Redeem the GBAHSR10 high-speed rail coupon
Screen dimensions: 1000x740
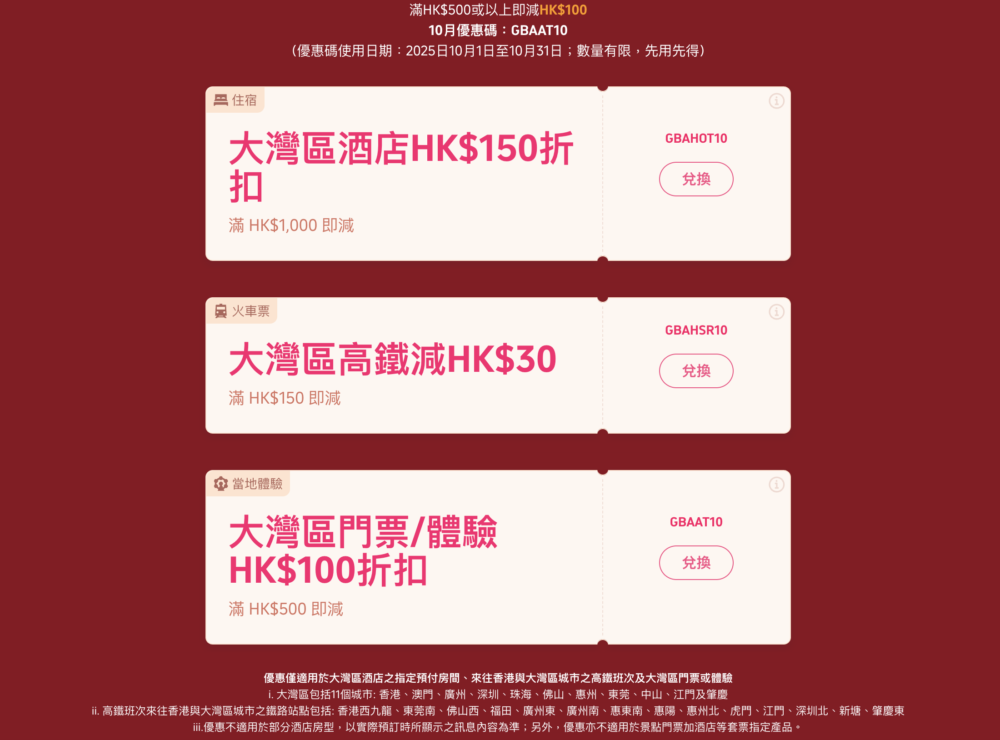[x=696, y=371]
